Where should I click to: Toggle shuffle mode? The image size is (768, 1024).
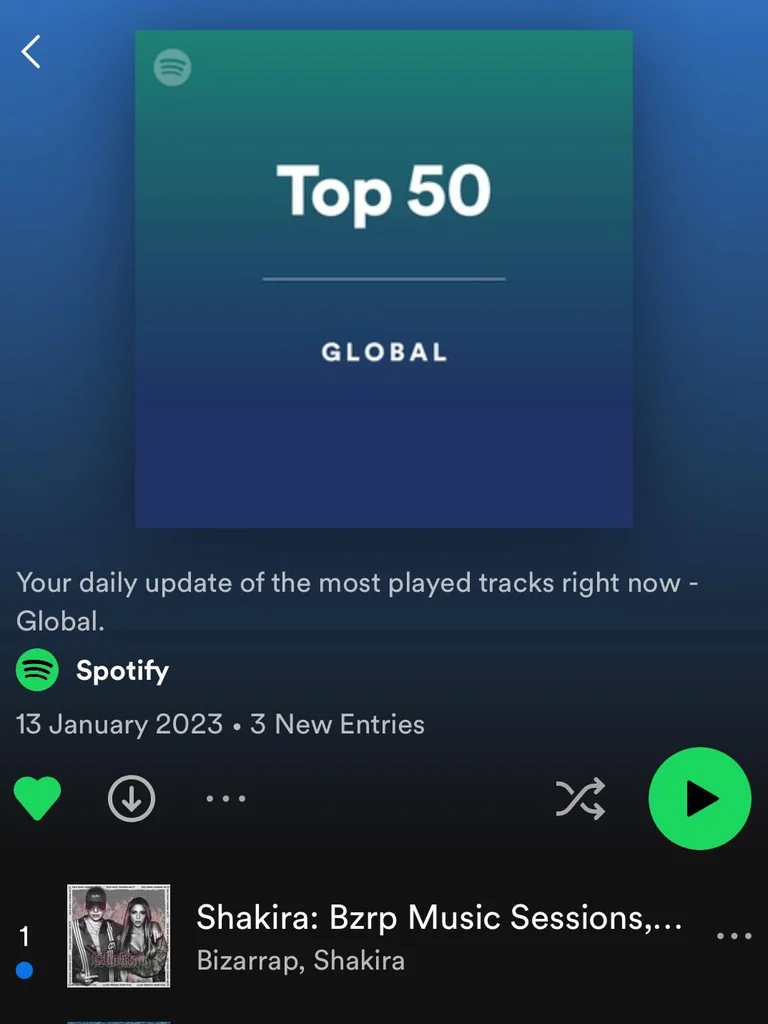(x=581, y=798)
